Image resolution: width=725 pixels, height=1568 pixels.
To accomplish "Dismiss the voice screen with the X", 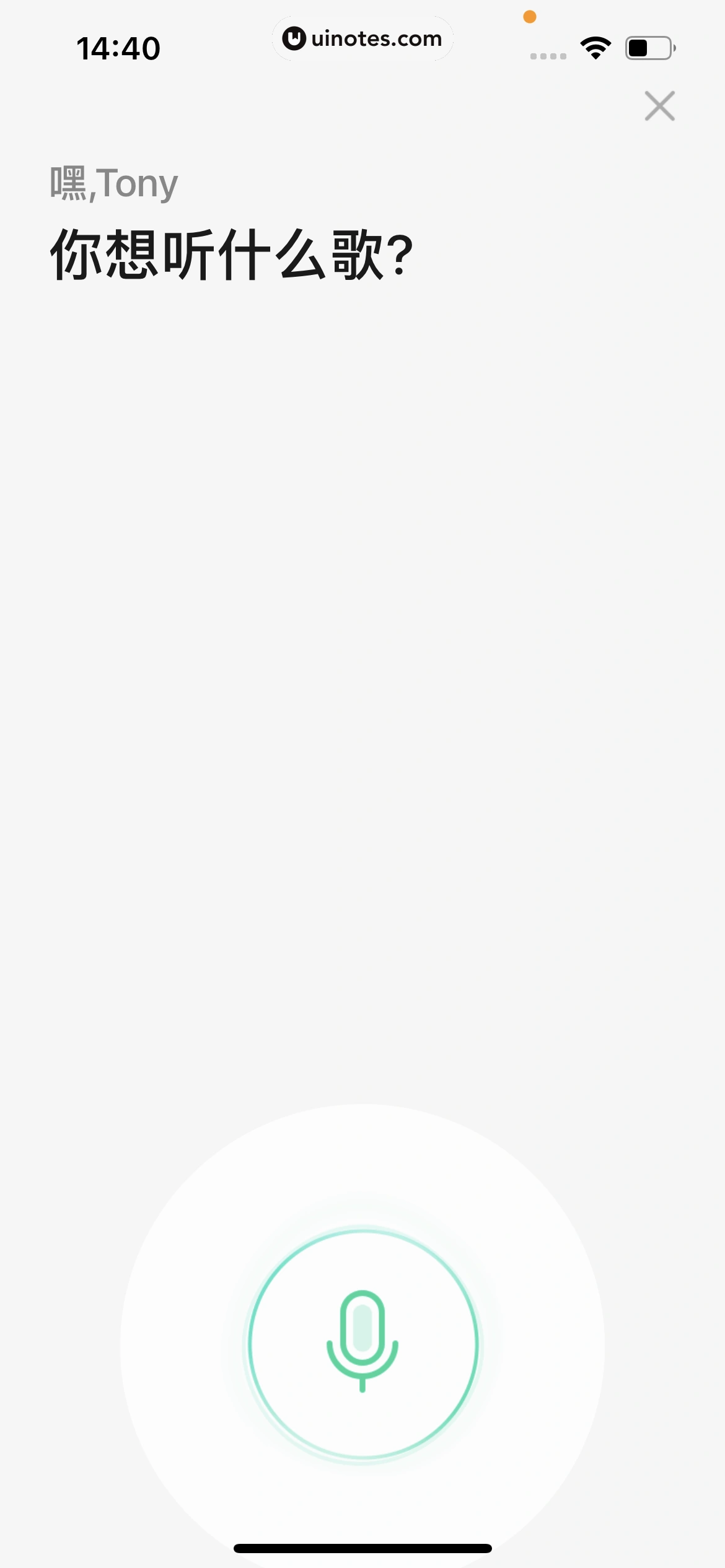I will 659,105.
